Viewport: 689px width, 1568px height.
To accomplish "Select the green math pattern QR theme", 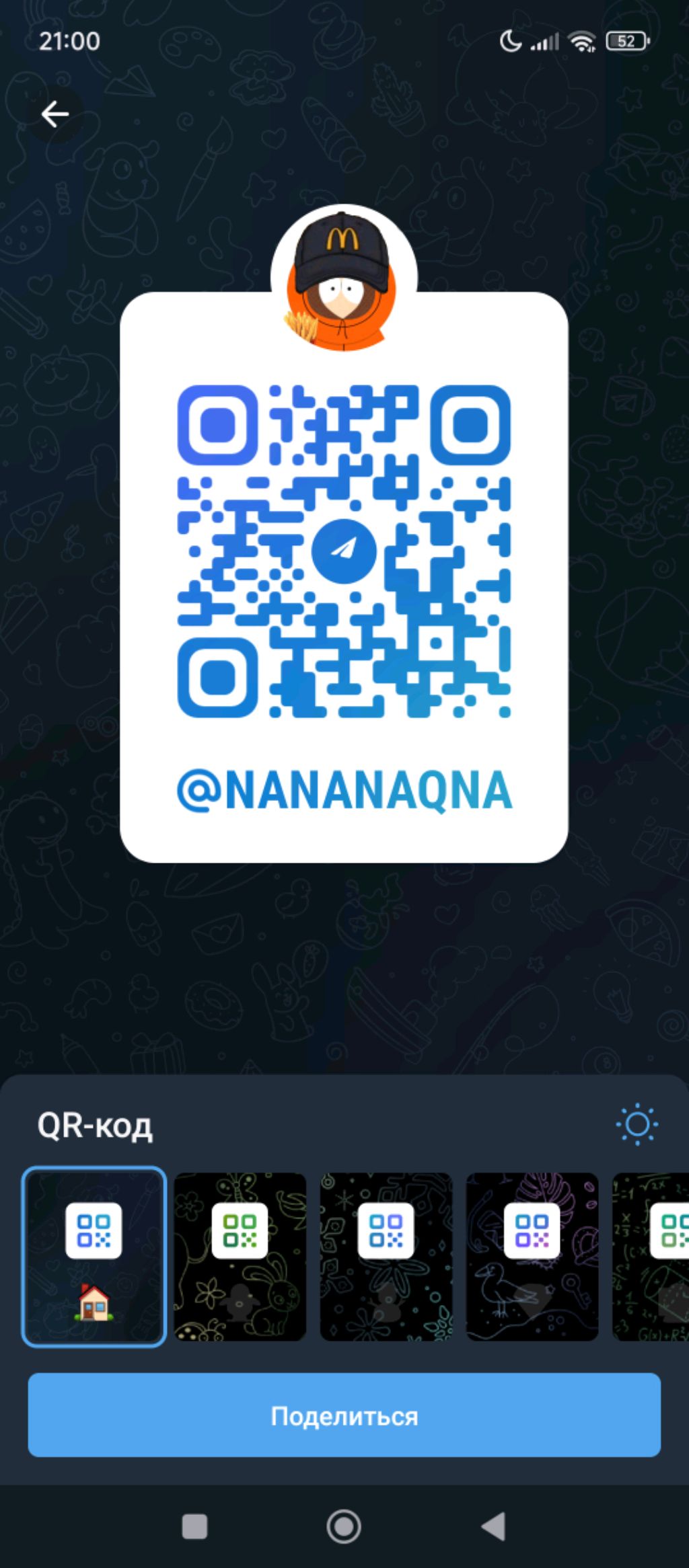I will [653, 1256].
